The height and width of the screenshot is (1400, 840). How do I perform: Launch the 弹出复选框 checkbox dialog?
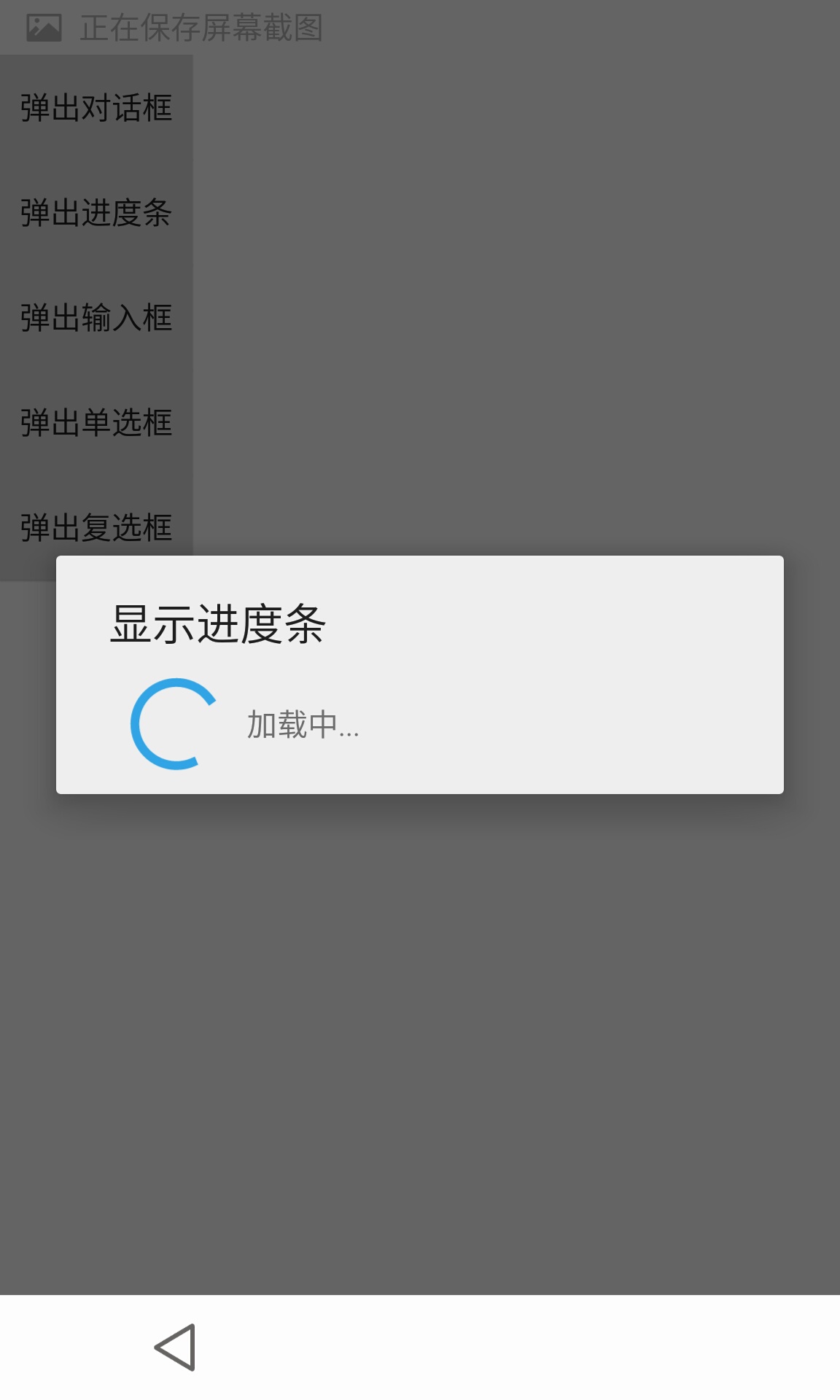(95, 526)
